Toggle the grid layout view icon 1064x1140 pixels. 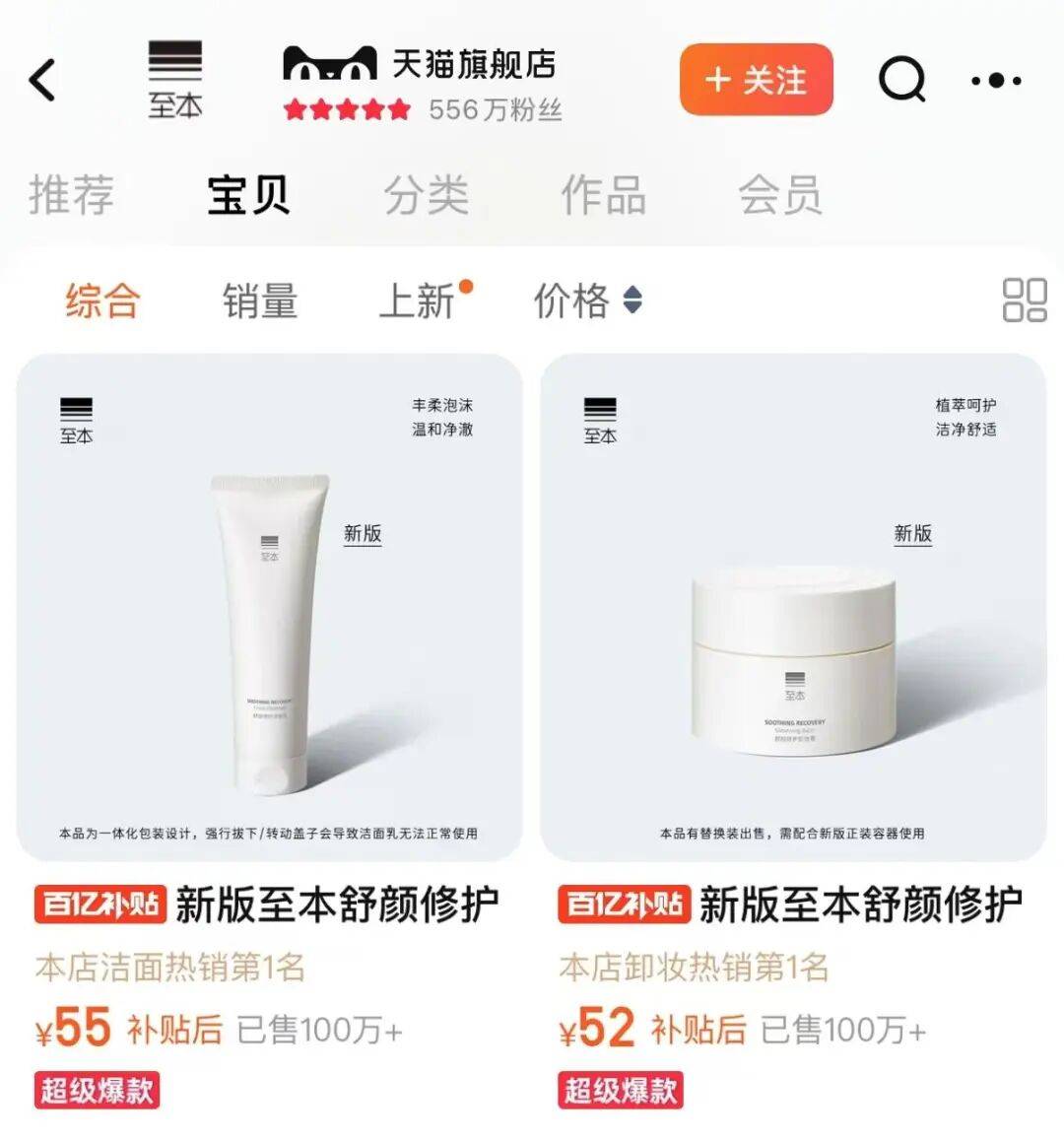pyautogui.click(x=1024, y=301)
